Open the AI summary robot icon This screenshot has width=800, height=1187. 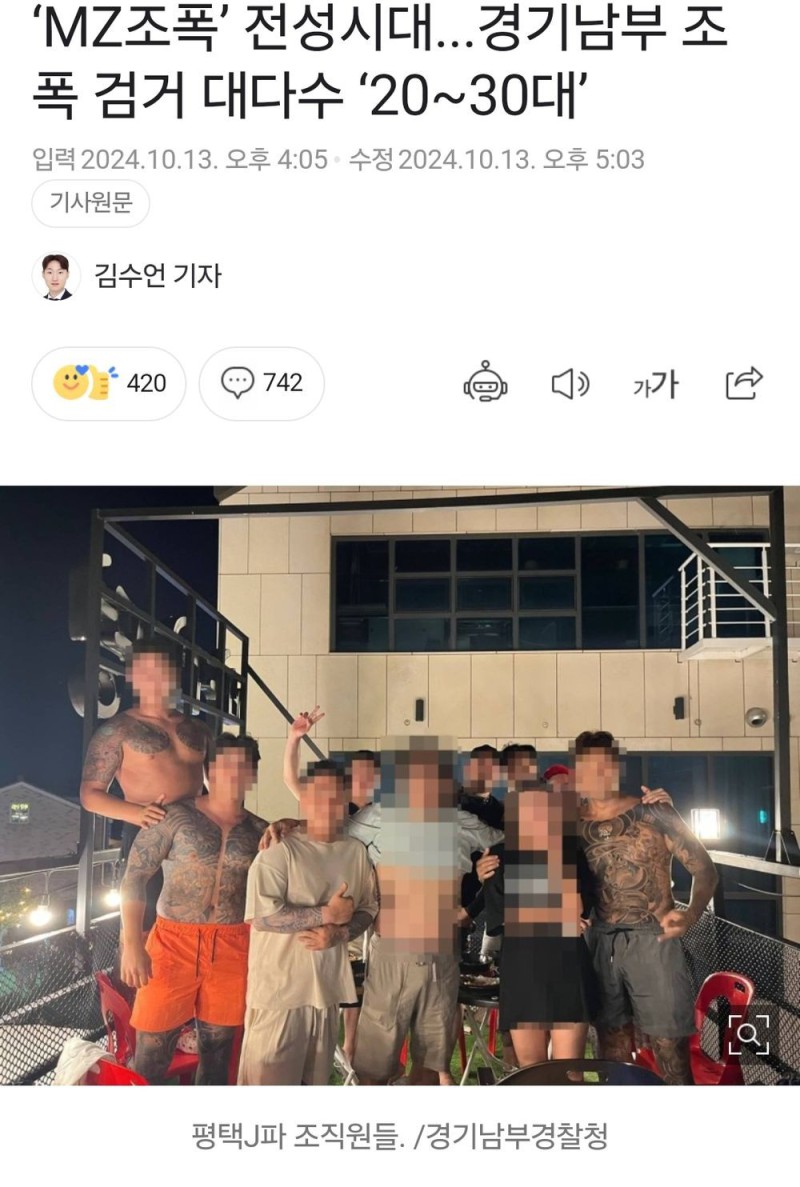(485, 383)
